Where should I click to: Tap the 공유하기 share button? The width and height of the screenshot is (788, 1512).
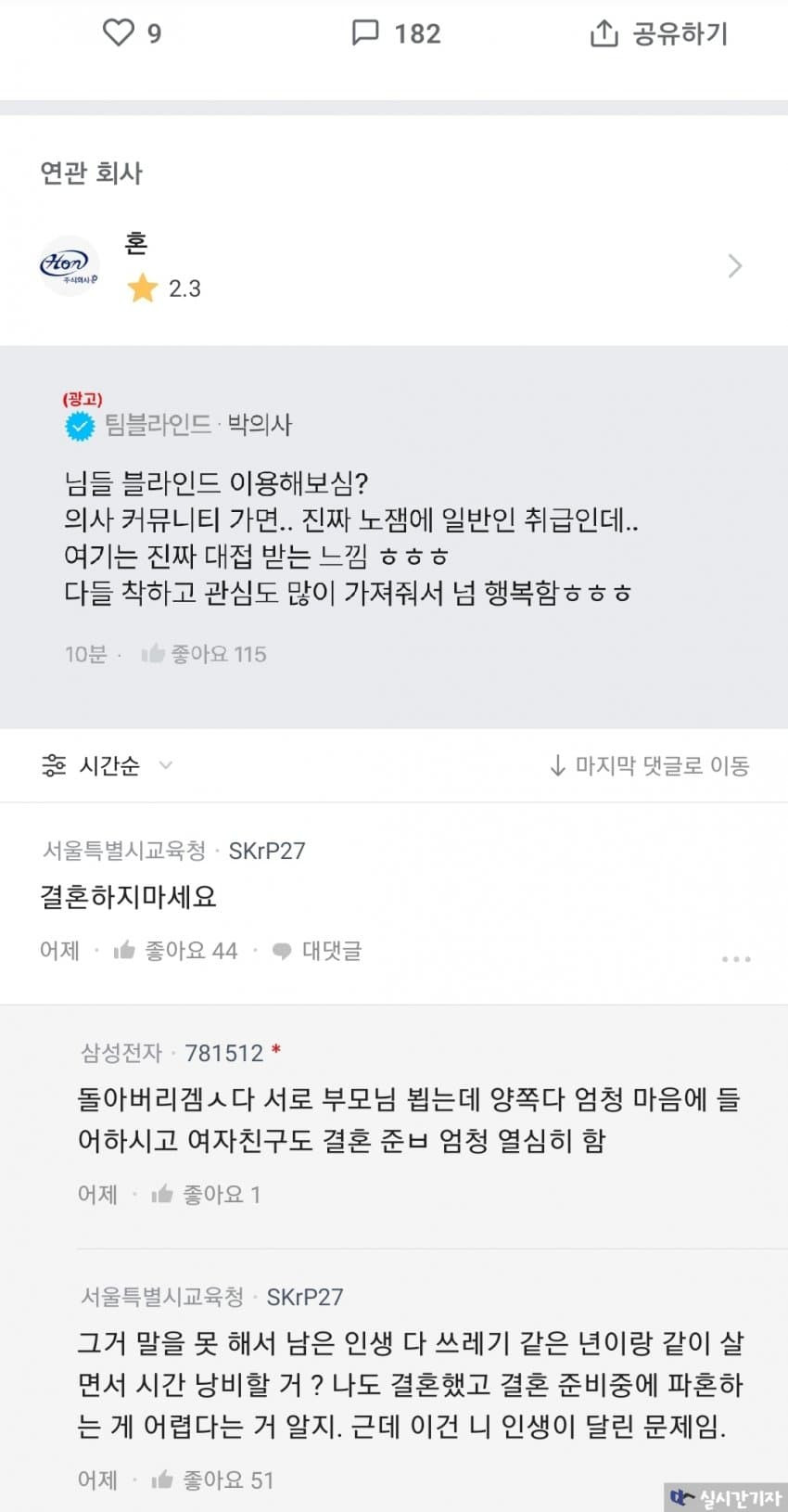pos(659,34)
